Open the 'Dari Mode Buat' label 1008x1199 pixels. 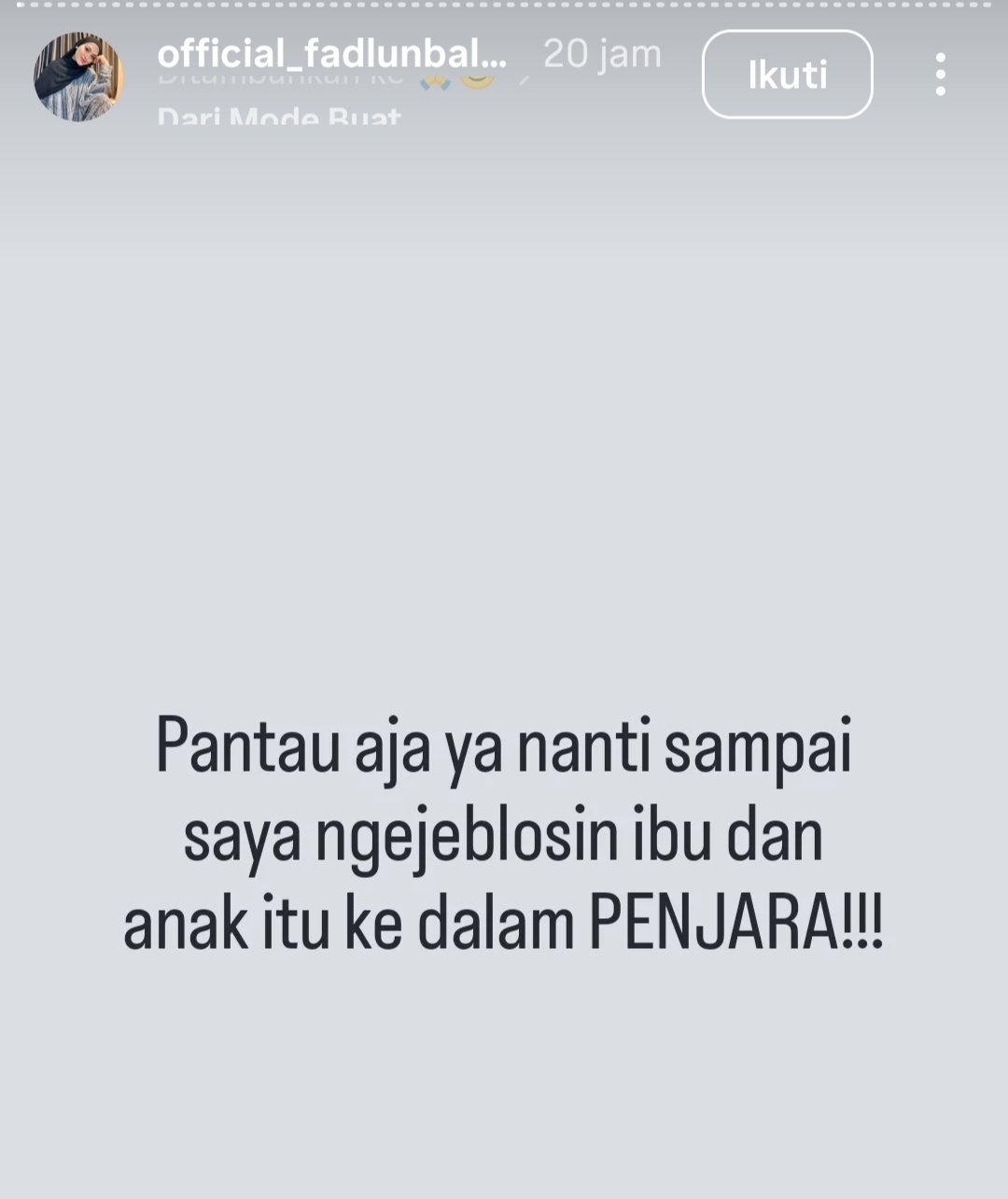coord(279,116)
